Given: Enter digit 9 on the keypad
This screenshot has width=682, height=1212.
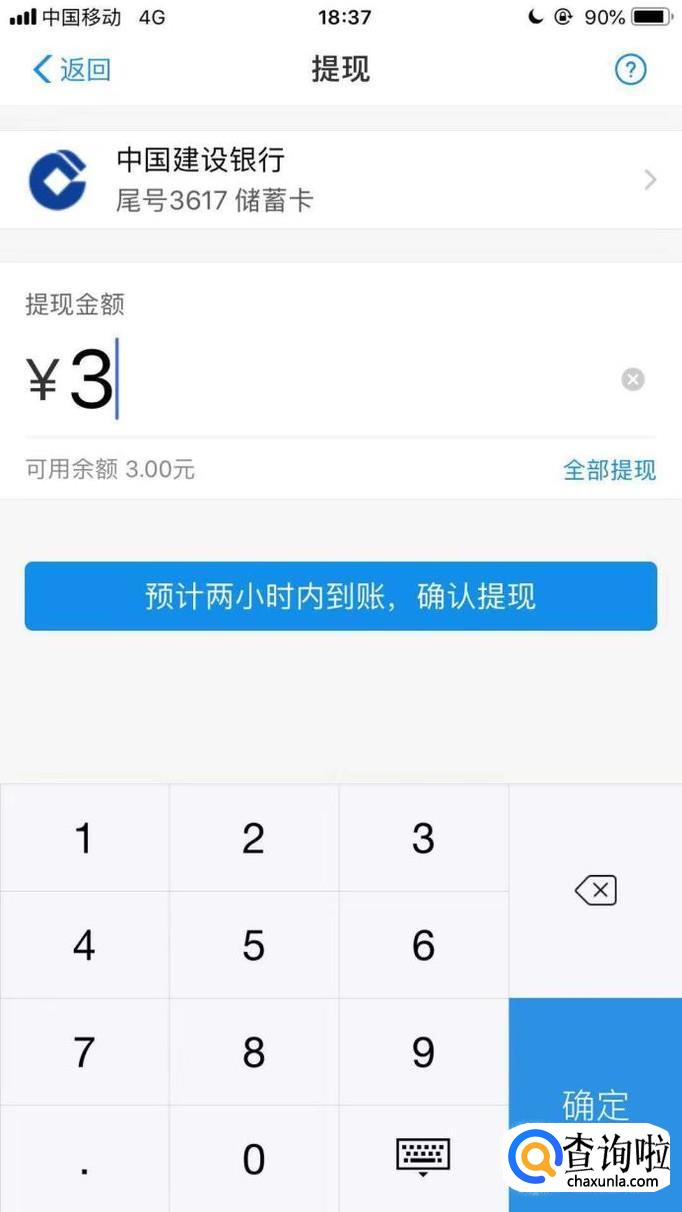Looking at the screenshot, I should click(423, 1052).
